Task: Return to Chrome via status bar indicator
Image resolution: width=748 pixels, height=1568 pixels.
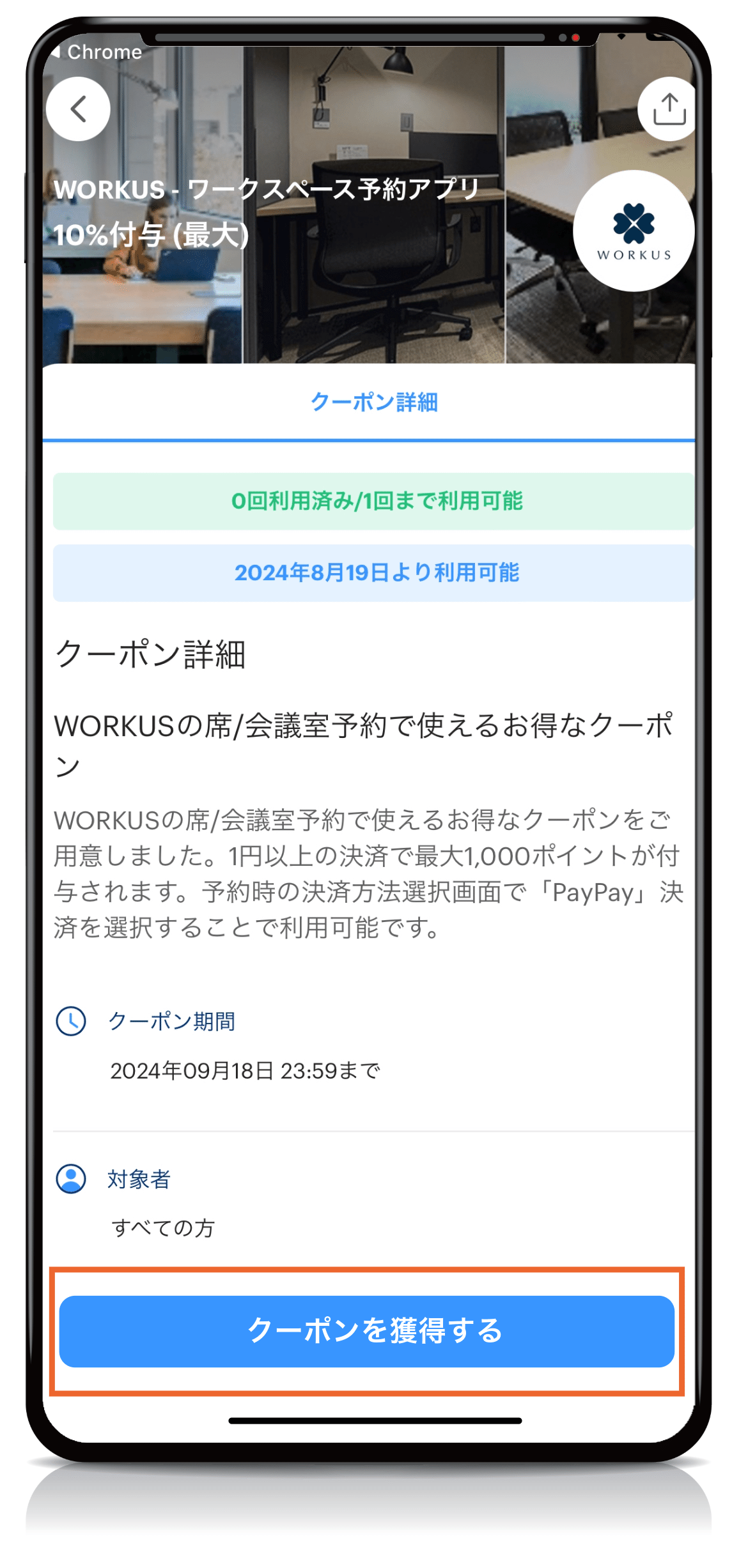Action: click(x=96, y=51)
